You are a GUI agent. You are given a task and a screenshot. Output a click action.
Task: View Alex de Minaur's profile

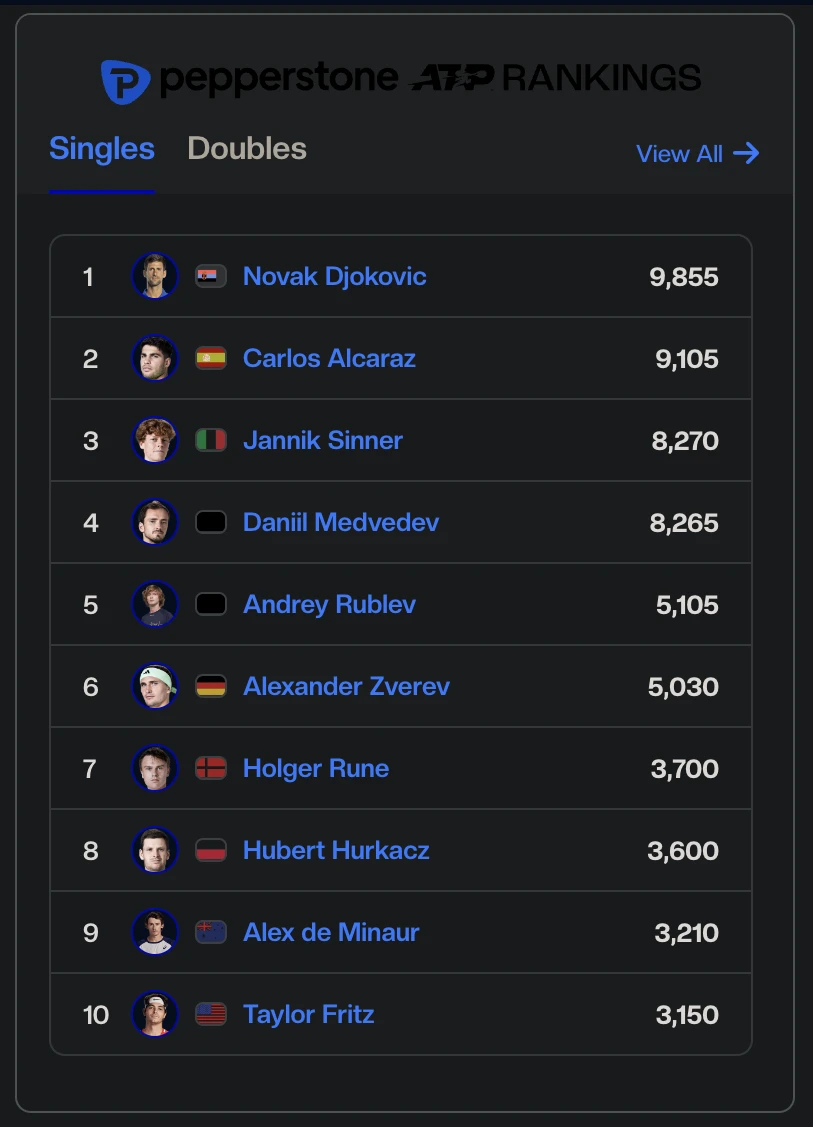click(331, 932)
